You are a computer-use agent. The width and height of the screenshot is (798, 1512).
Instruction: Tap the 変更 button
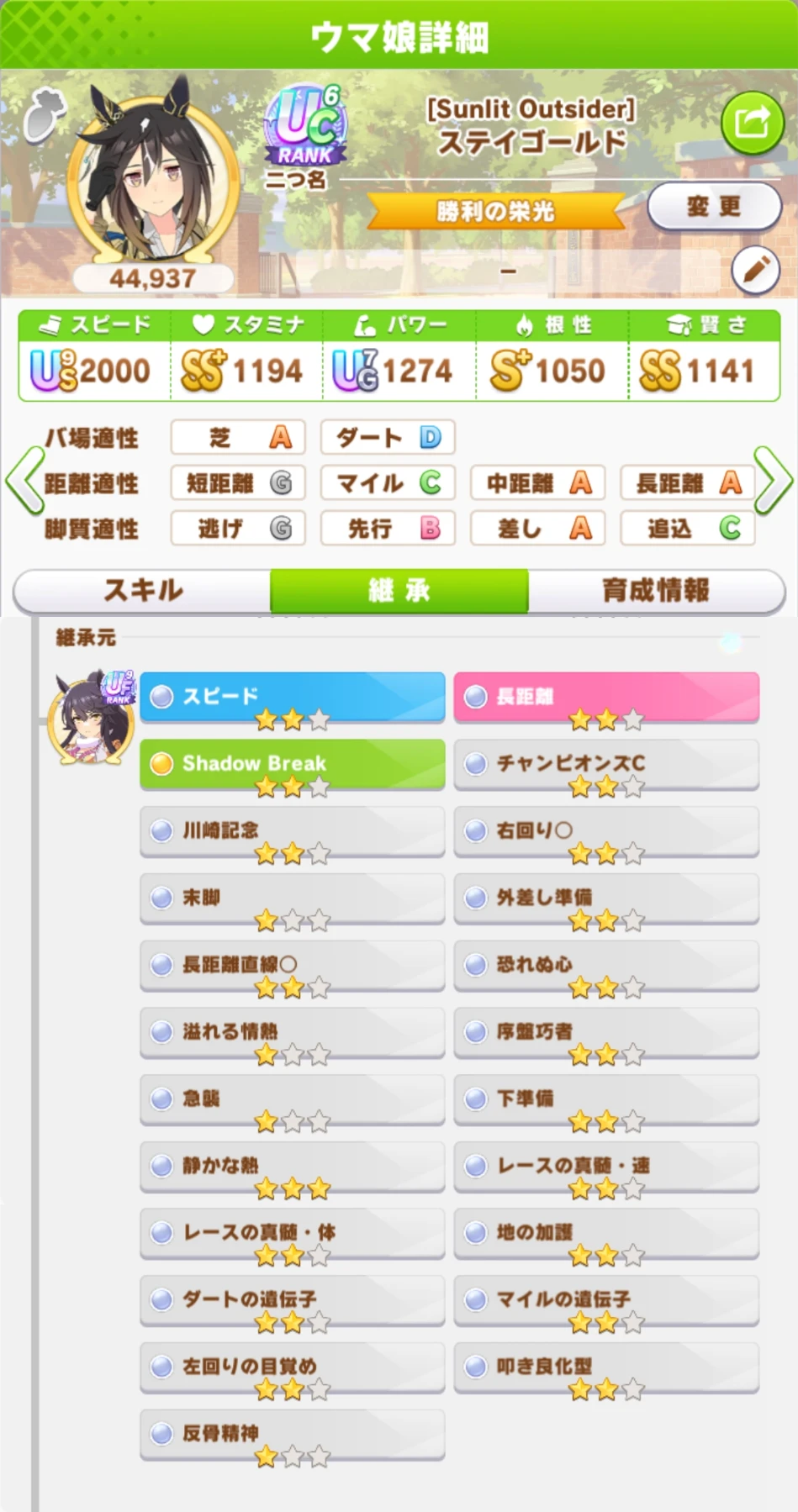(x=714, y=207)
